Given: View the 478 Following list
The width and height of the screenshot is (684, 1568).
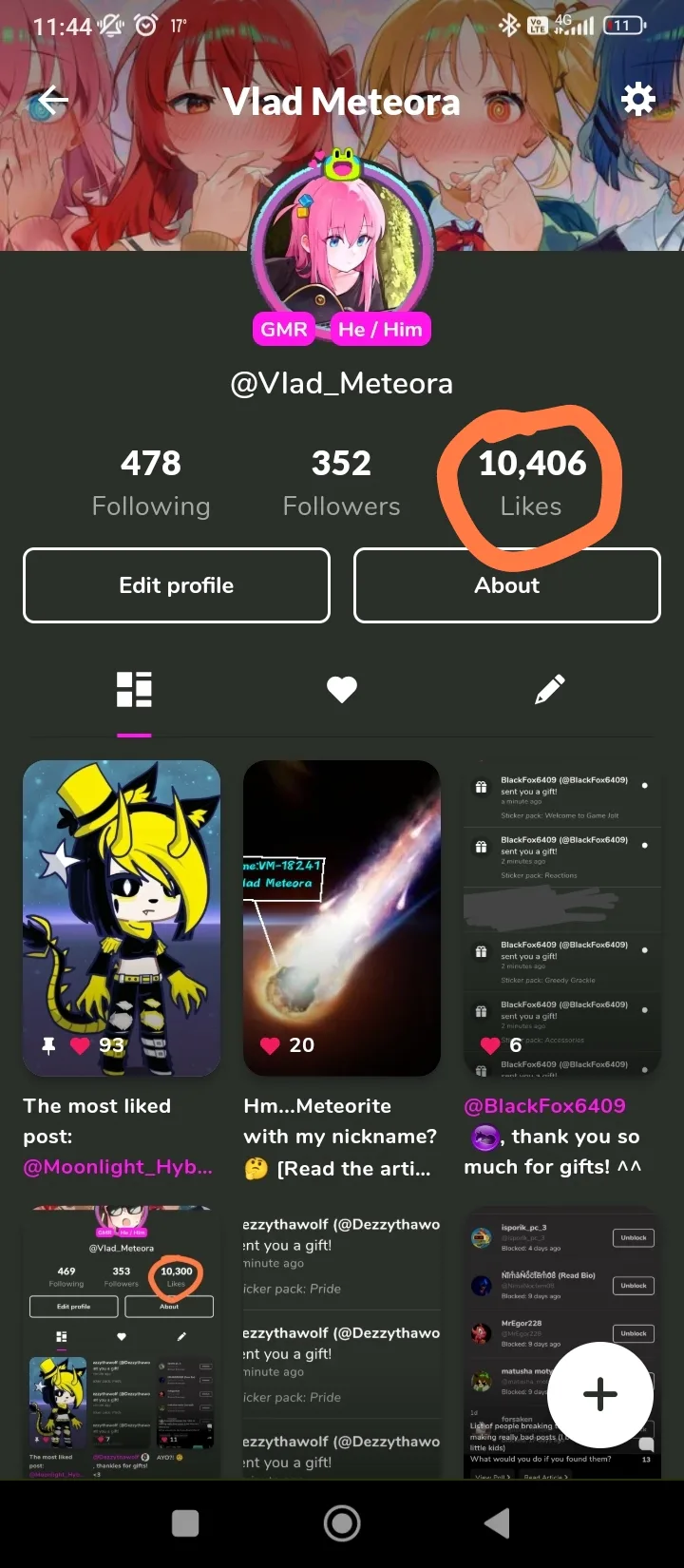Looking at the screenshot, I should click(150, 483).
